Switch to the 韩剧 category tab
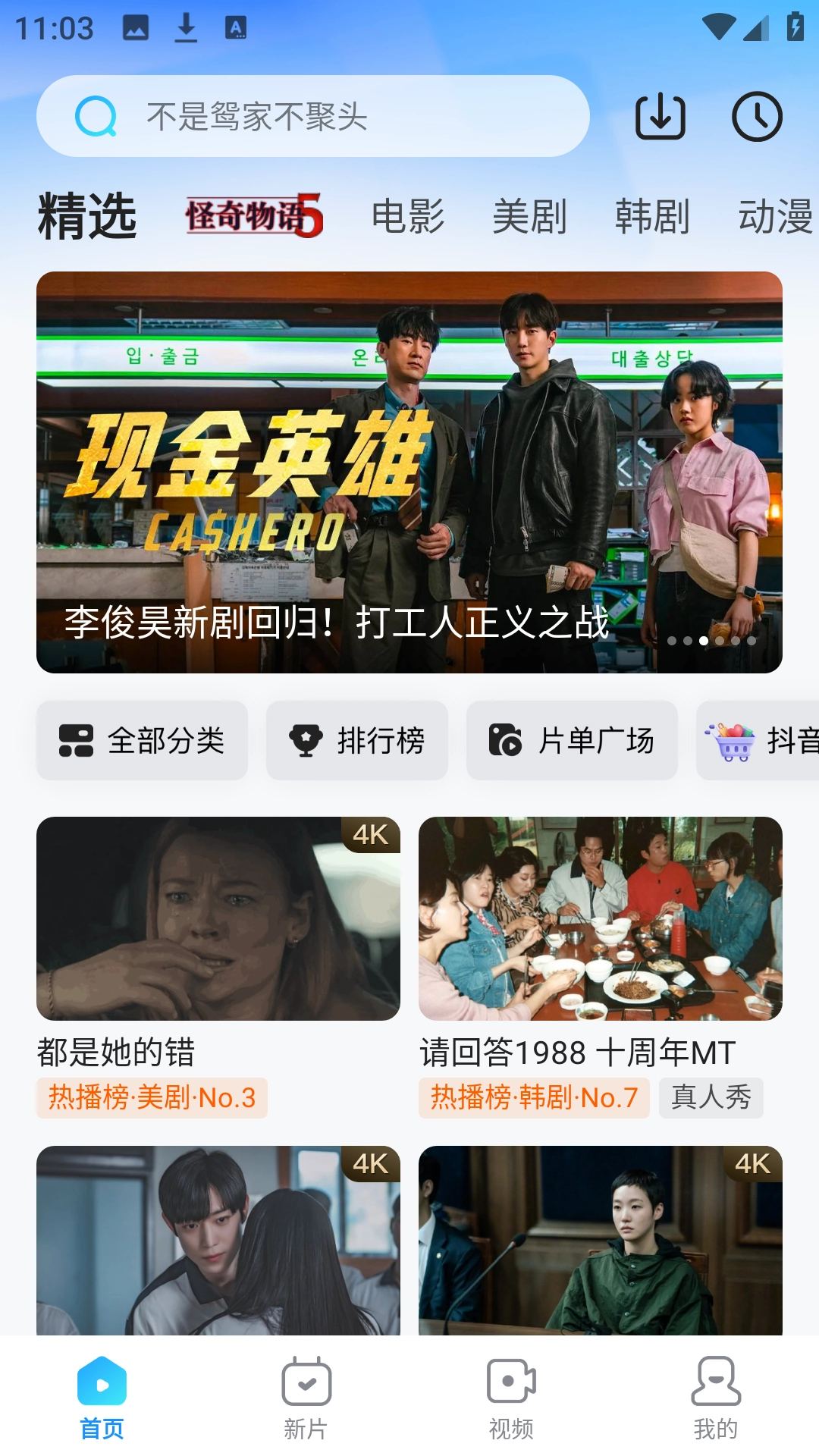This screenshot has width=819, height=1456. [x=654, y=218]
